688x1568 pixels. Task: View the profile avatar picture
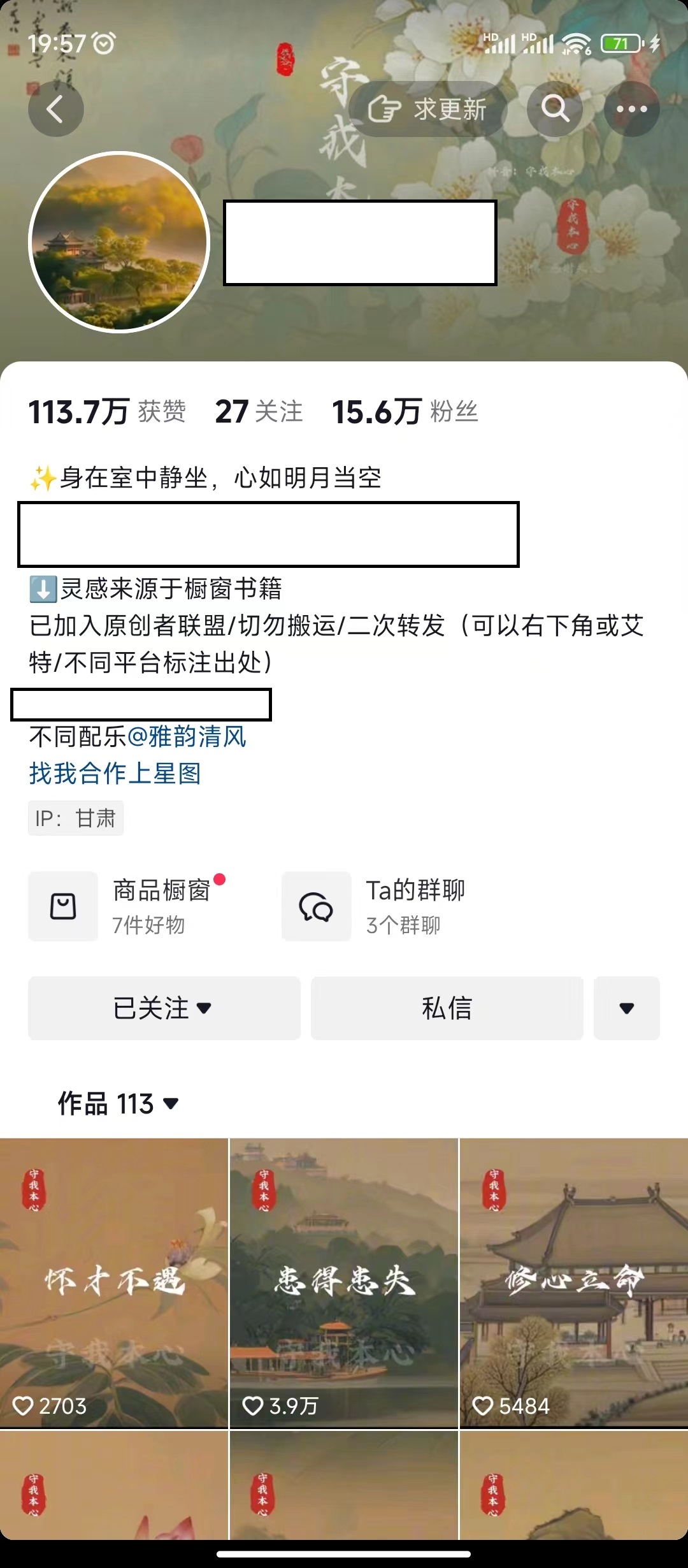pyautogui.click(x=119, y=242)
